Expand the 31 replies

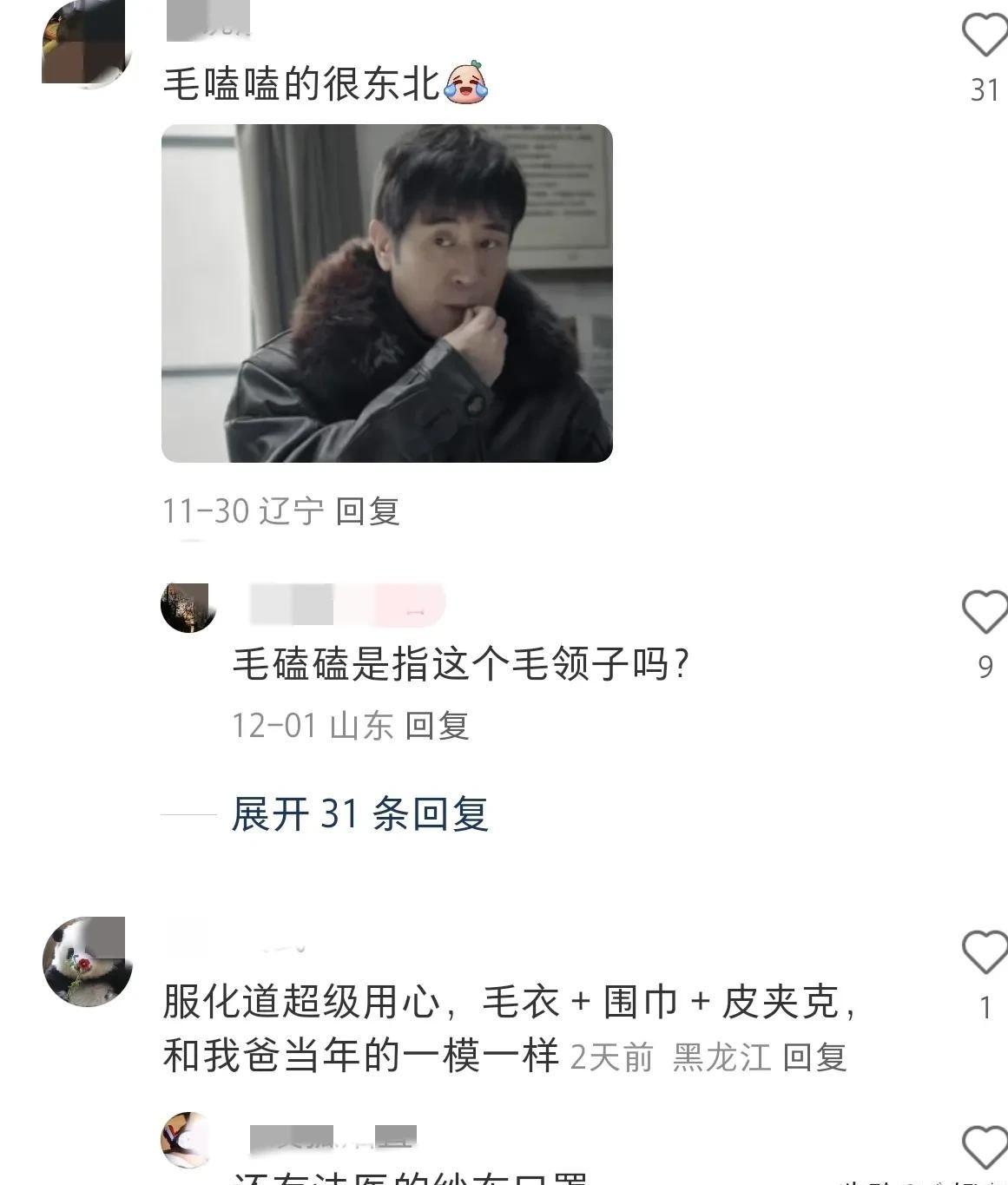pyautogui.click(x=359, y=814)
